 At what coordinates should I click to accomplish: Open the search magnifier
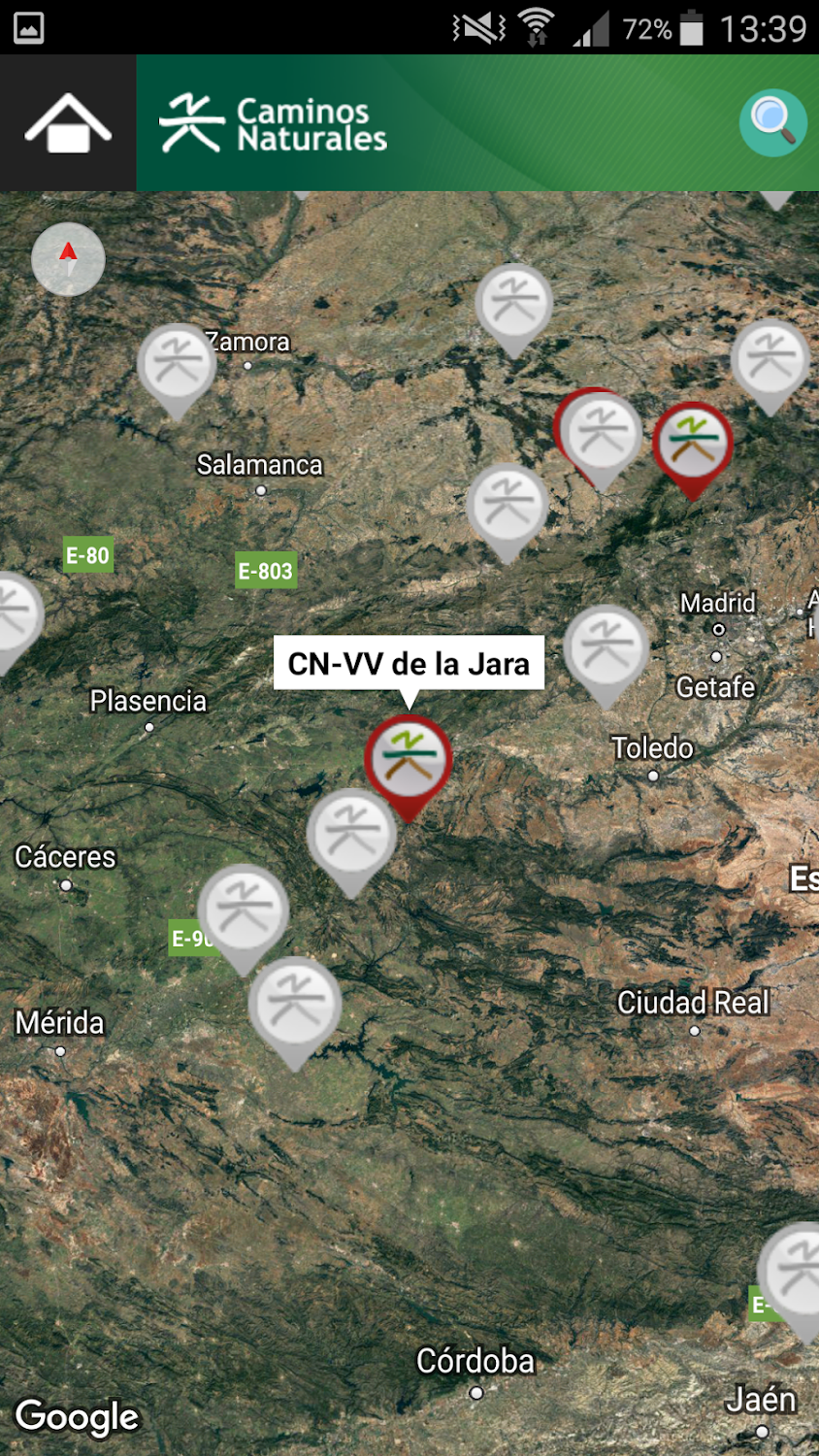tap(772, 122)
